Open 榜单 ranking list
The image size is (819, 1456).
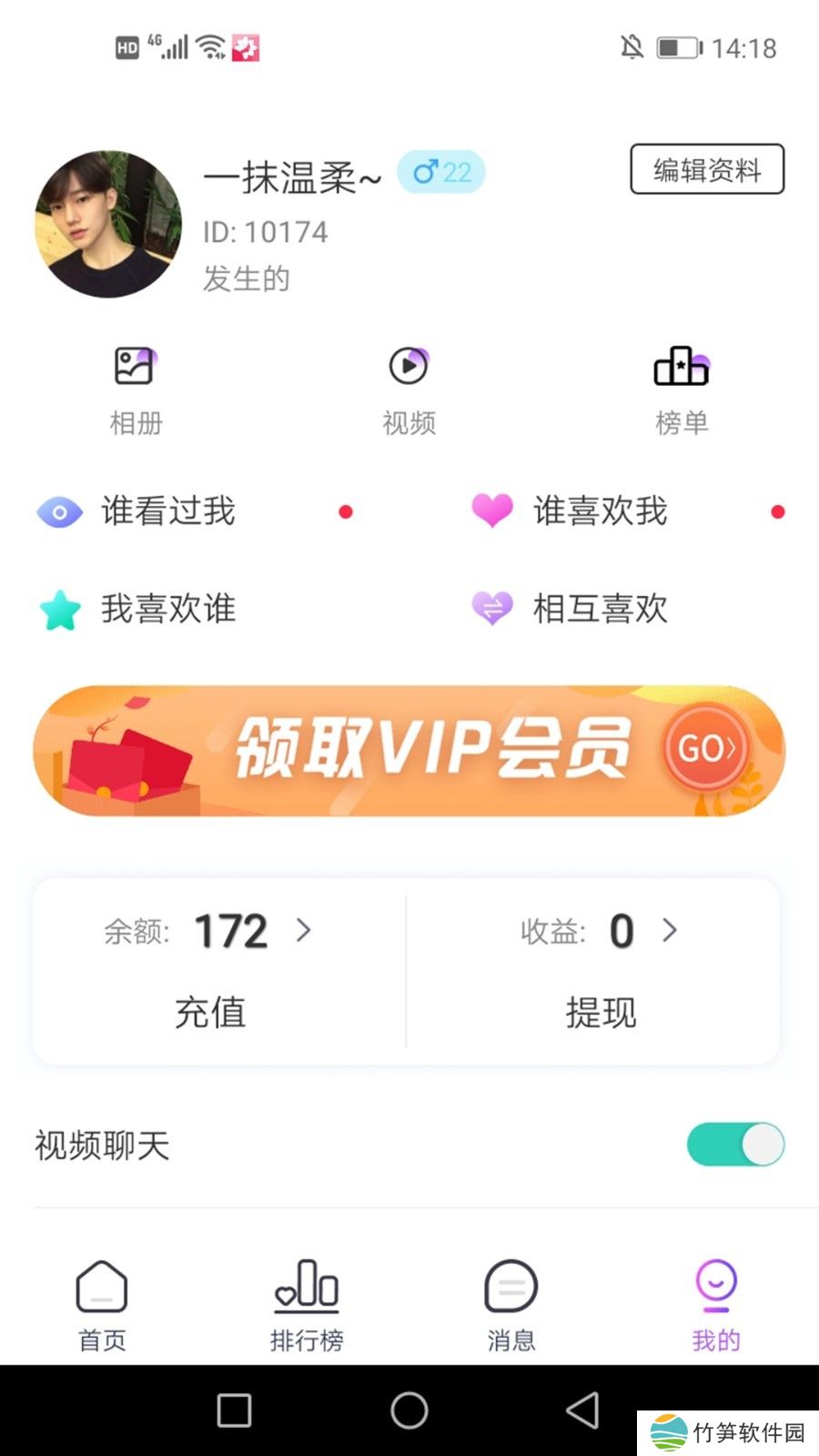681,391
